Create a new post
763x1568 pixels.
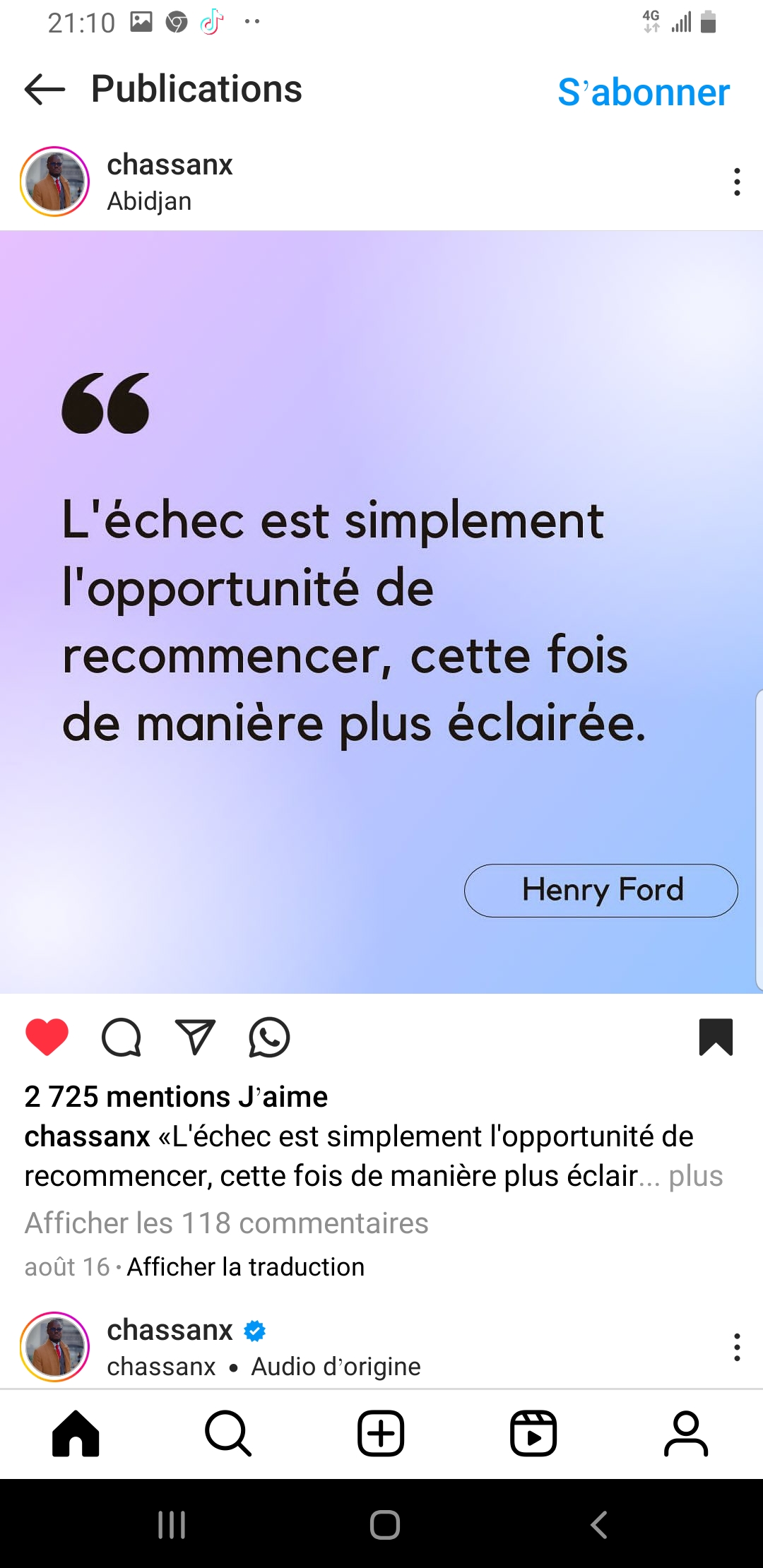(x=381, y=1434)
